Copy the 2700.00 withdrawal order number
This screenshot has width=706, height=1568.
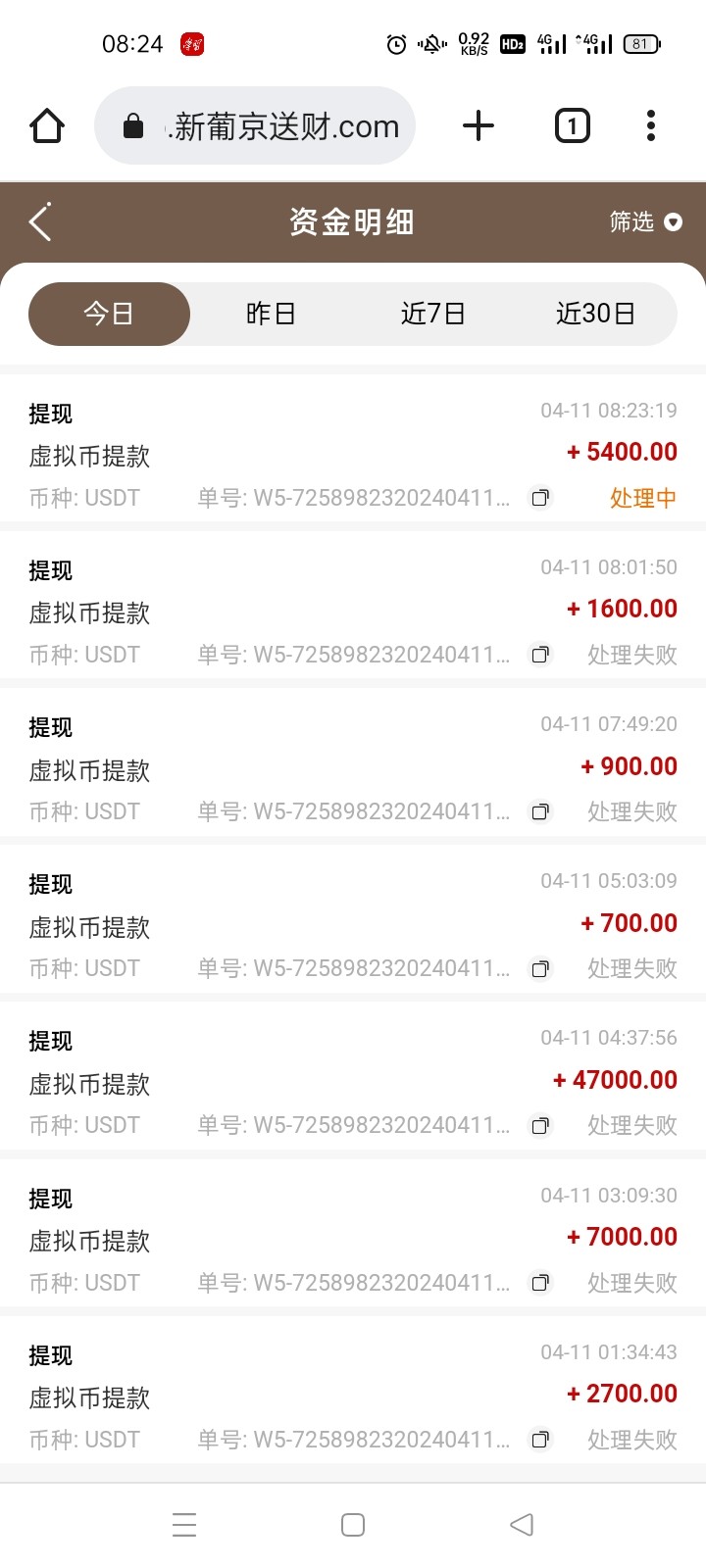point(539,1440)
